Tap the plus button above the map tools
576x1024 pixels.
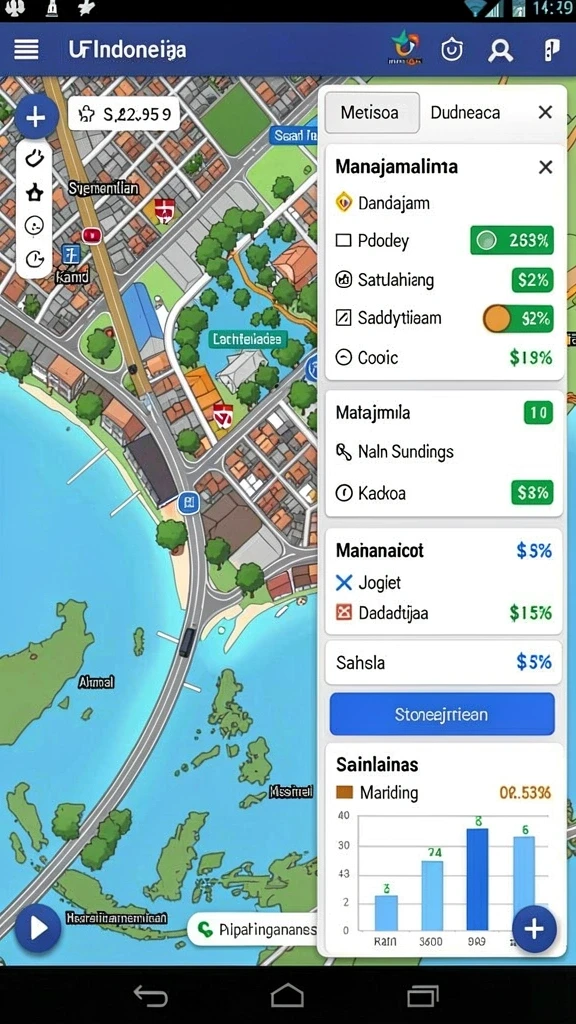coord(35,118)
